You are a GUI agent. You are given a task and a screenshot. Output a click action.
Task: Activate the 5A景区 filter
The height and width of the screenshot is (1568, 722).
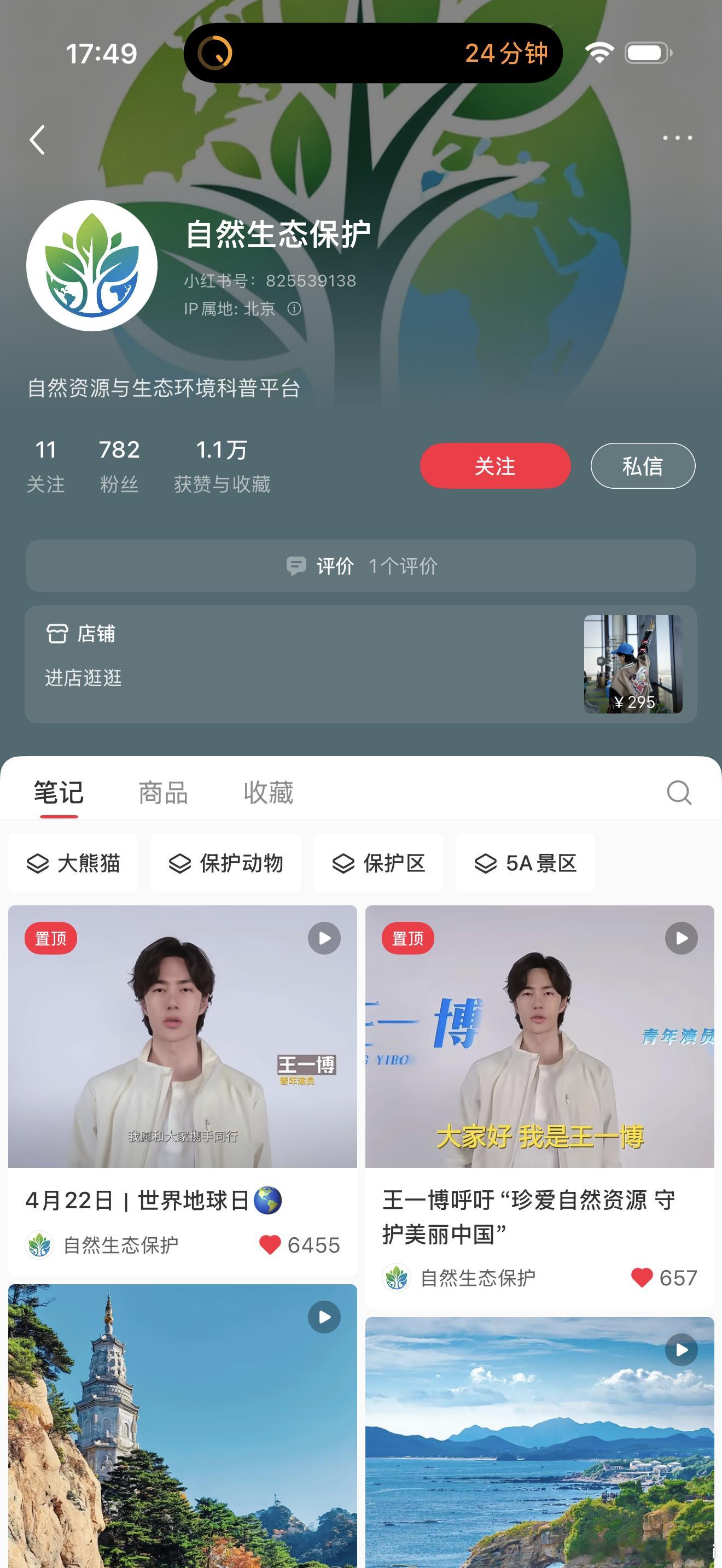coord(525,863)
